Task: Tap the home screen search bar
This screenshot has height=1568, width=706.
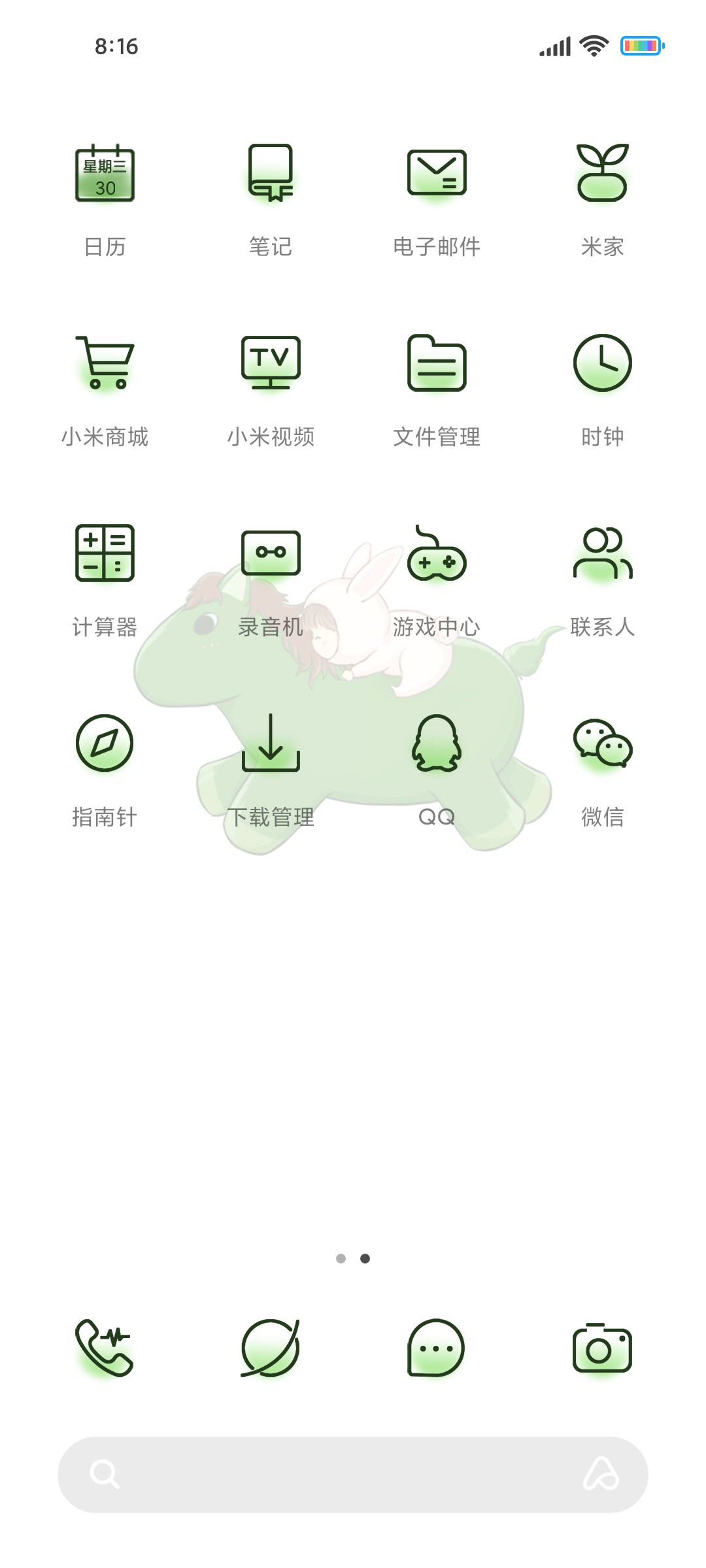Action: (x=353, y=1475)
